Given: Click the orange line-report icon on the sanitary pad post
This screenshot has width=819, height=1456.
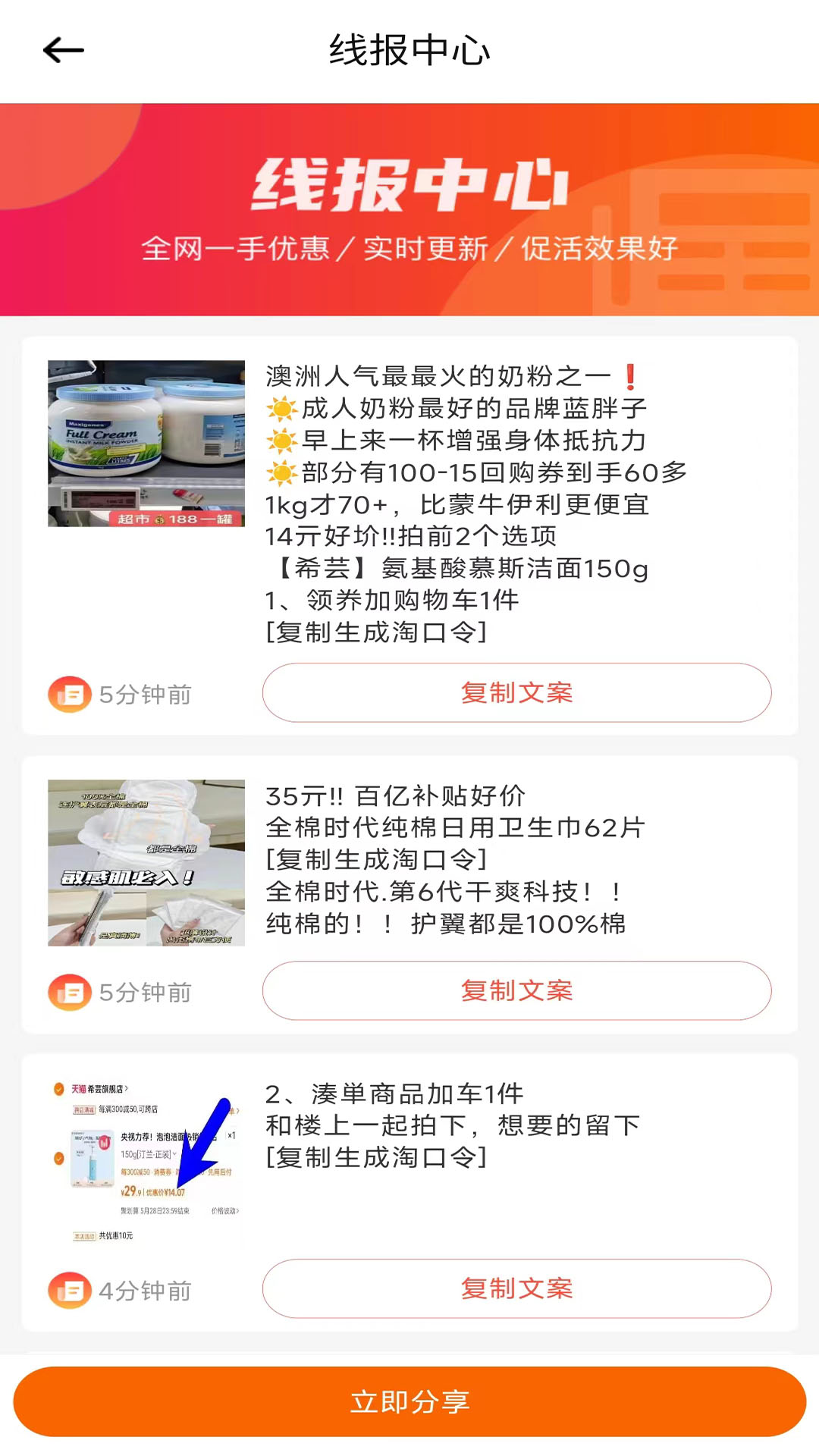Looking at the screenshot, I should point(69,990).
